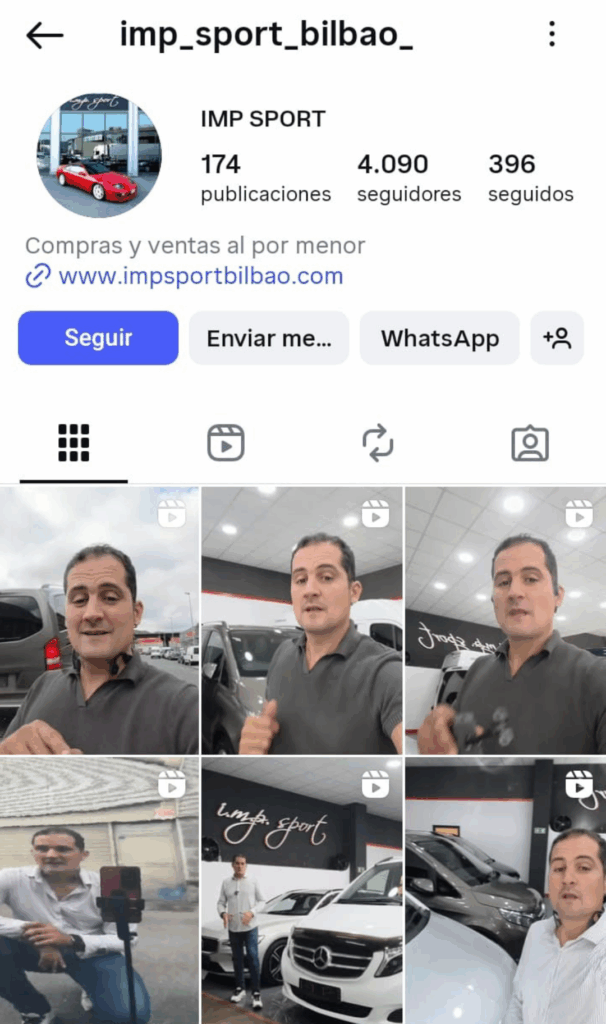This screenshot has height=1024, width=606.
Task: Switch to the Reels tab
Action: click(226, 442)
